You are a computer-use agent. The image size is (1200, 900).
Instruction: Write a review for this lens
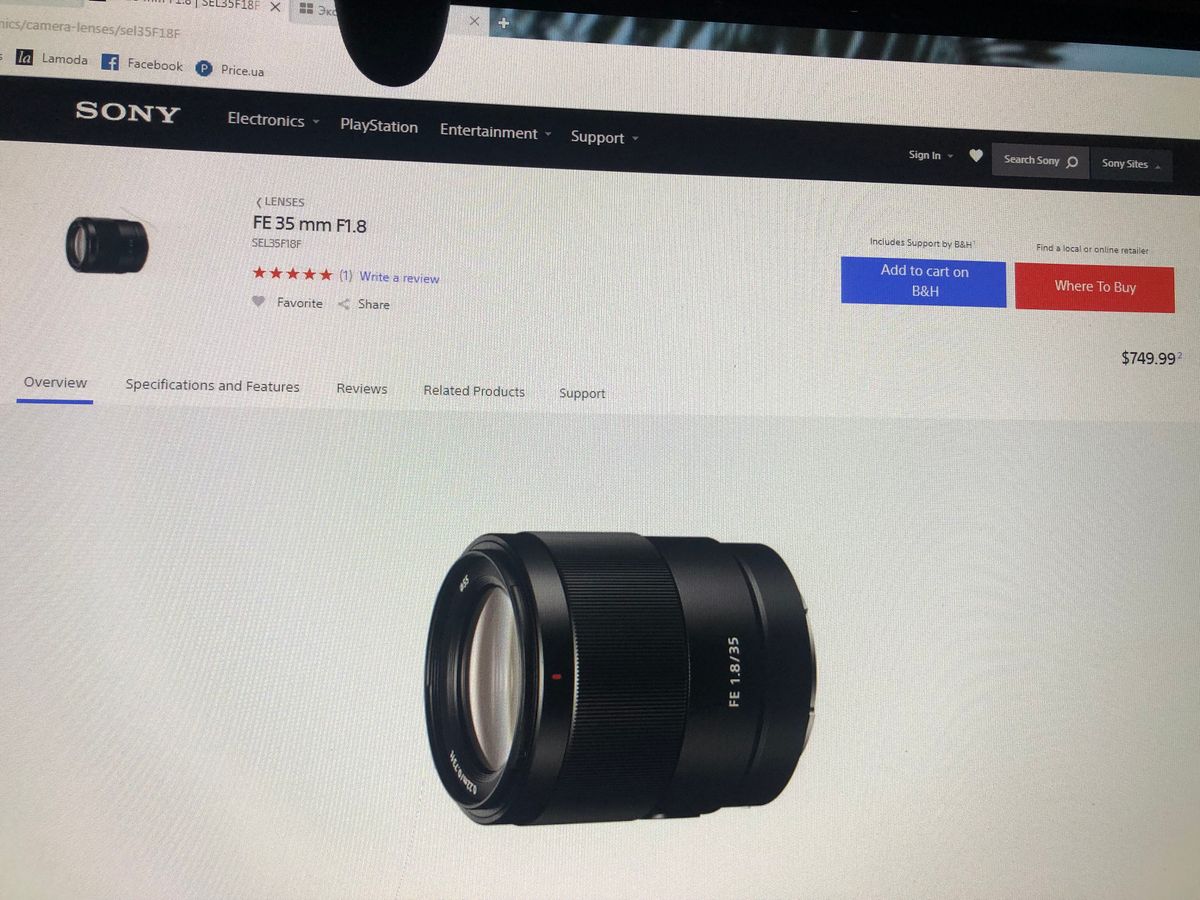point(399,277)
